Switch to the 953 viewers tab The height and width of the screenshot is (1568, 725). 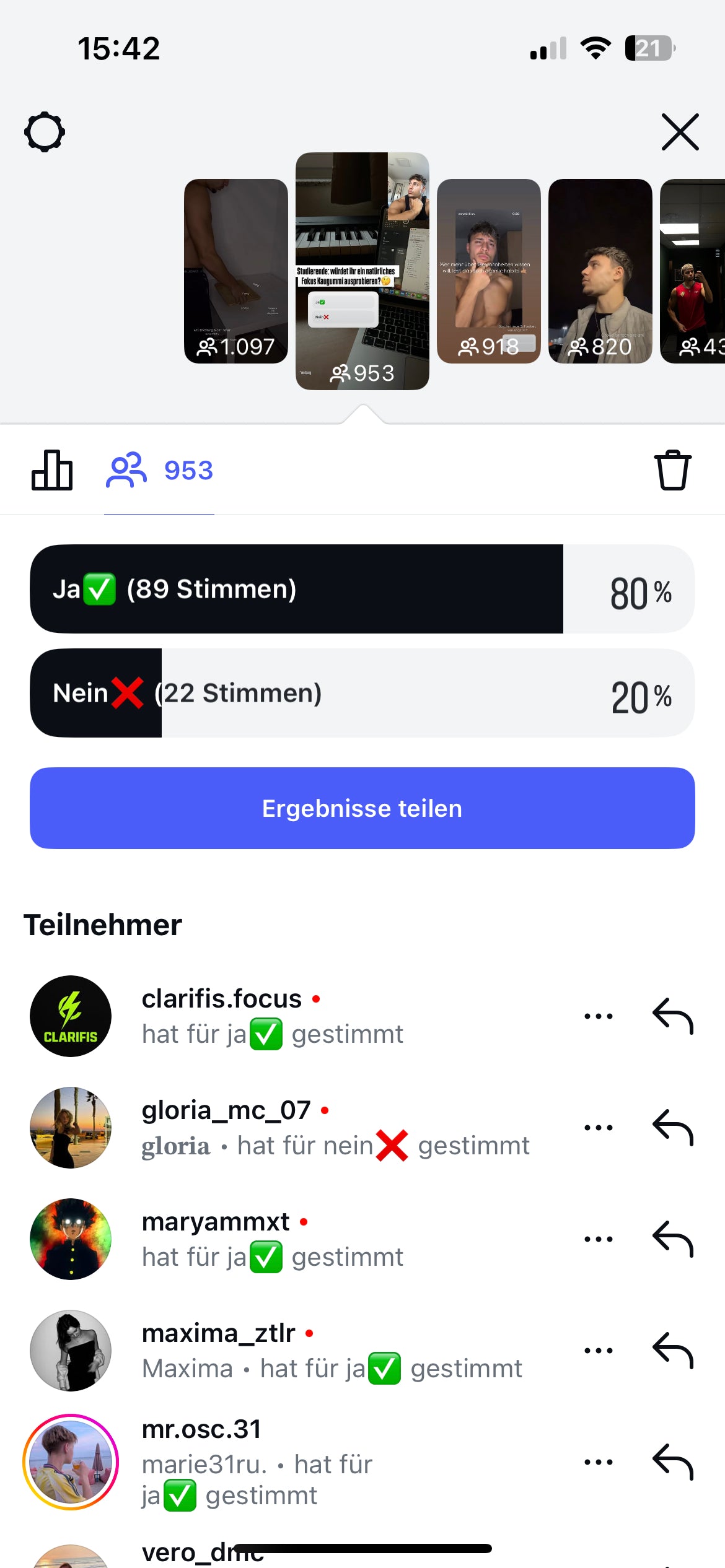click(159, 471)
